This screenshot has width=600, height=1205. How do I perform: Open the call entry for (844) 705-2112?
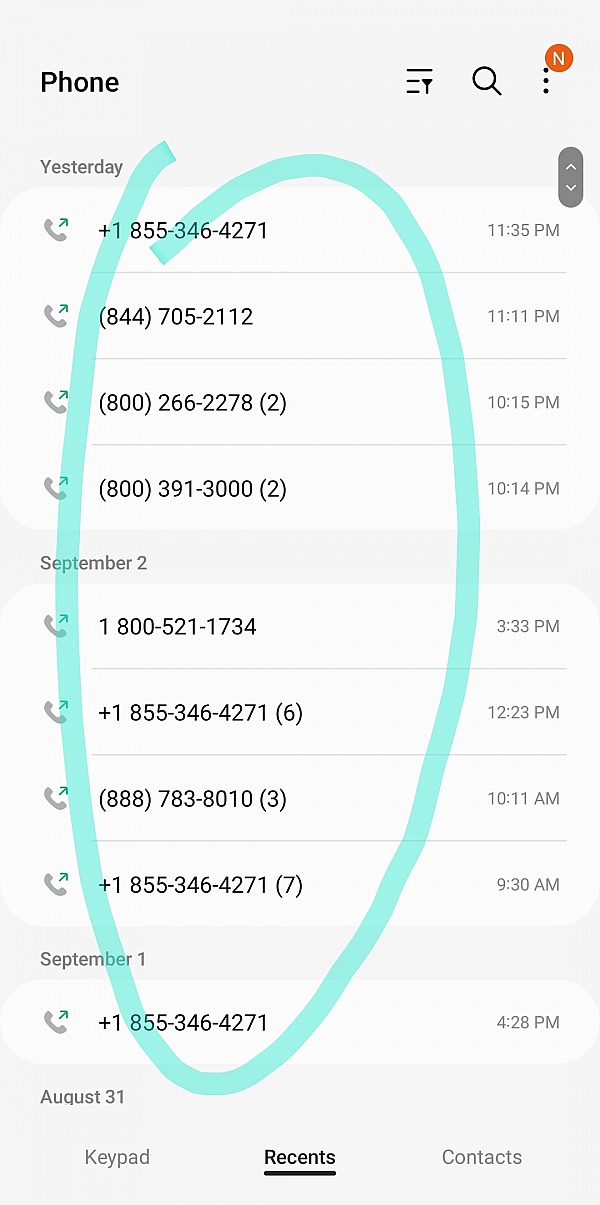[x=300, y=317]
